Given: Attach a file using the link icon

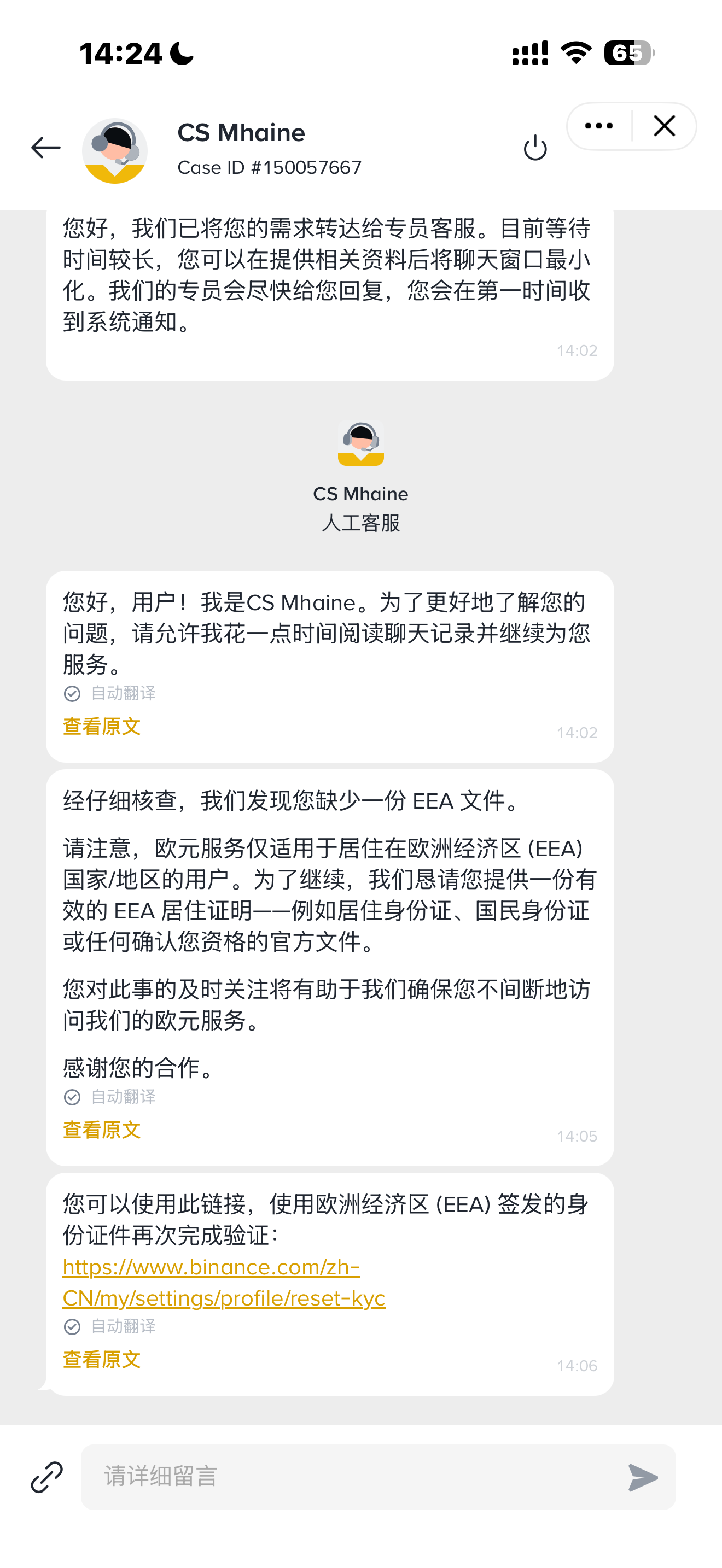Looking at the screenshot, I should 47,1477.
